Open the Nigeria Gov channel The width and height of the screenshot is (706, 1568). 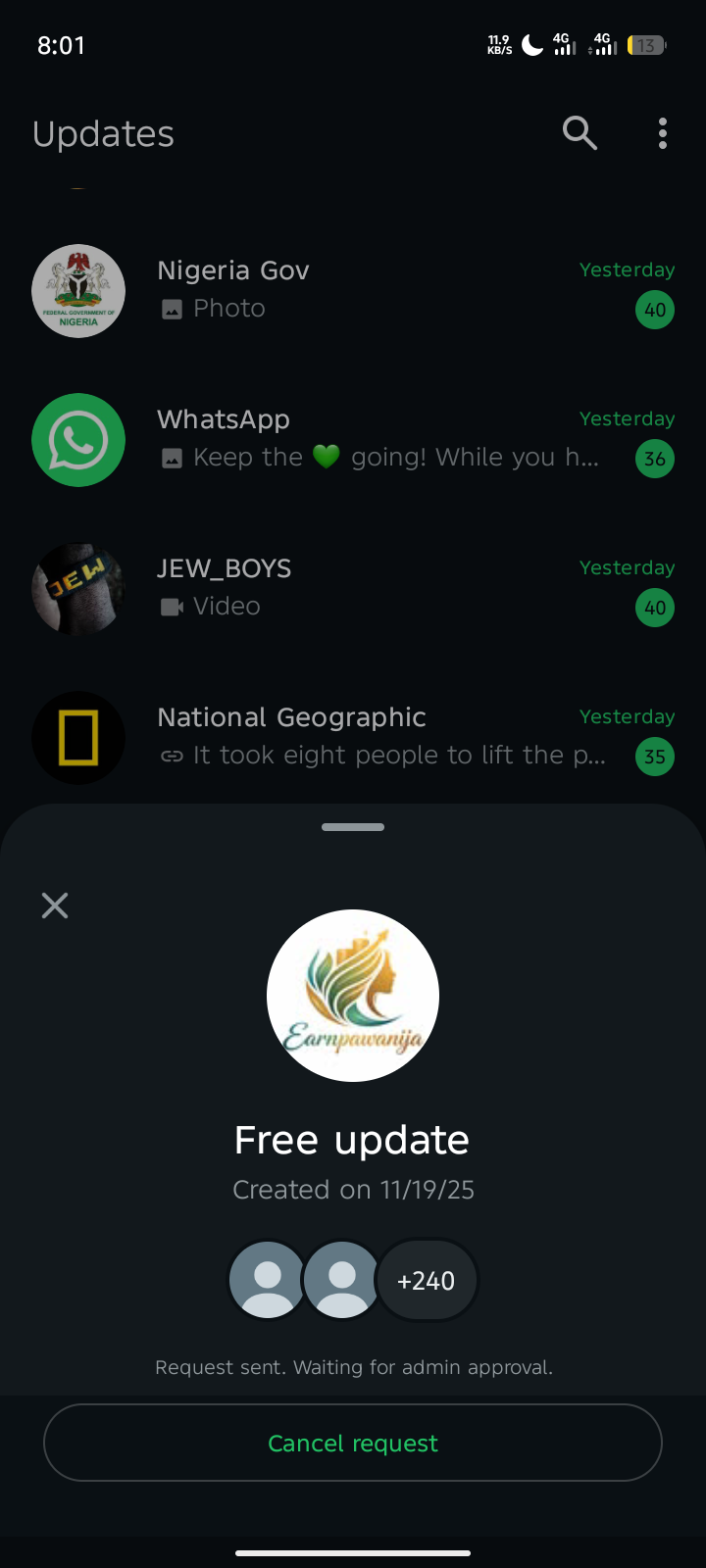[x=353, y=290]
